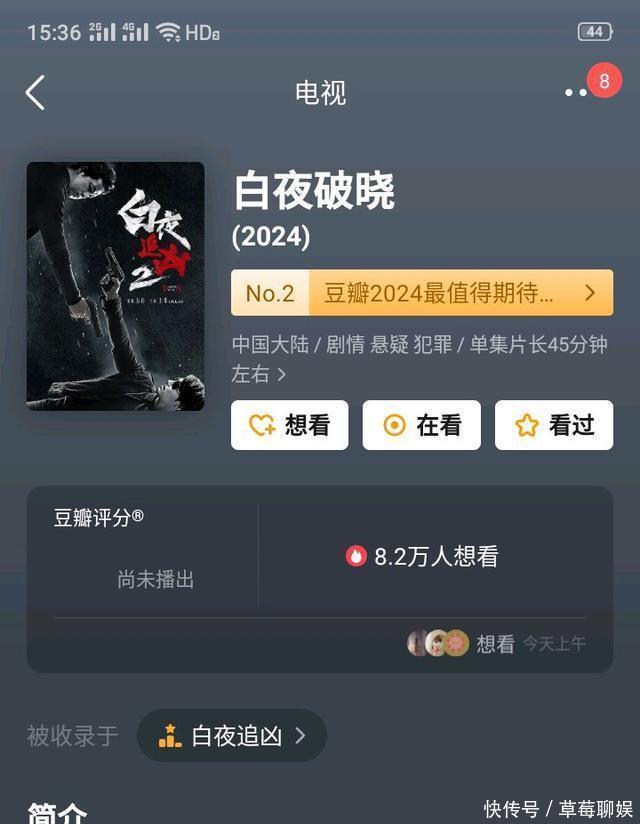Image resolution: width=640 pixels, height=824 pixels.
Task: Mark the show as 想看
Action: 289,425
